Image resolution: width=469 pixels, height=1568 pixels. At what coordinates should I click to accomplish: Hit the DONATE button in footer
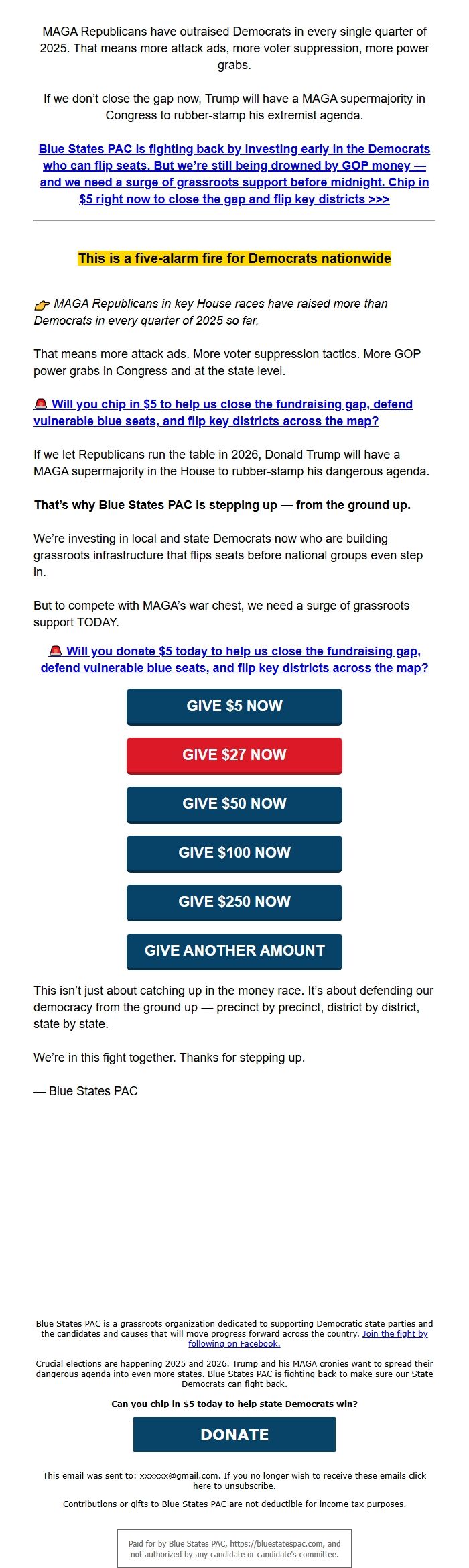[x=234, y=1435]
